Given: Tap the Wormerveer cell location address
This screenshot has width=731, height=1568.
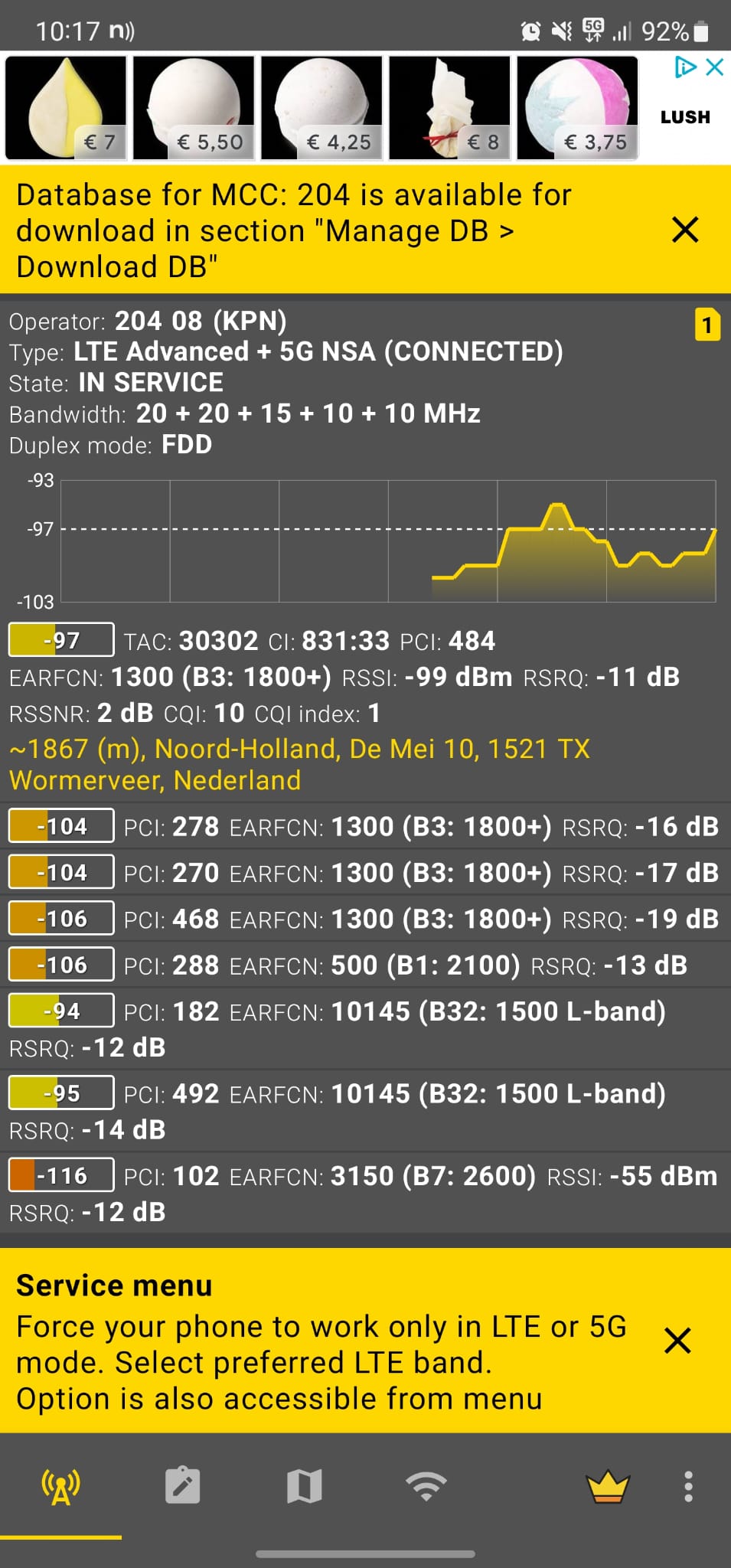Looking at the screenshot, I should [x=299, y=764].
